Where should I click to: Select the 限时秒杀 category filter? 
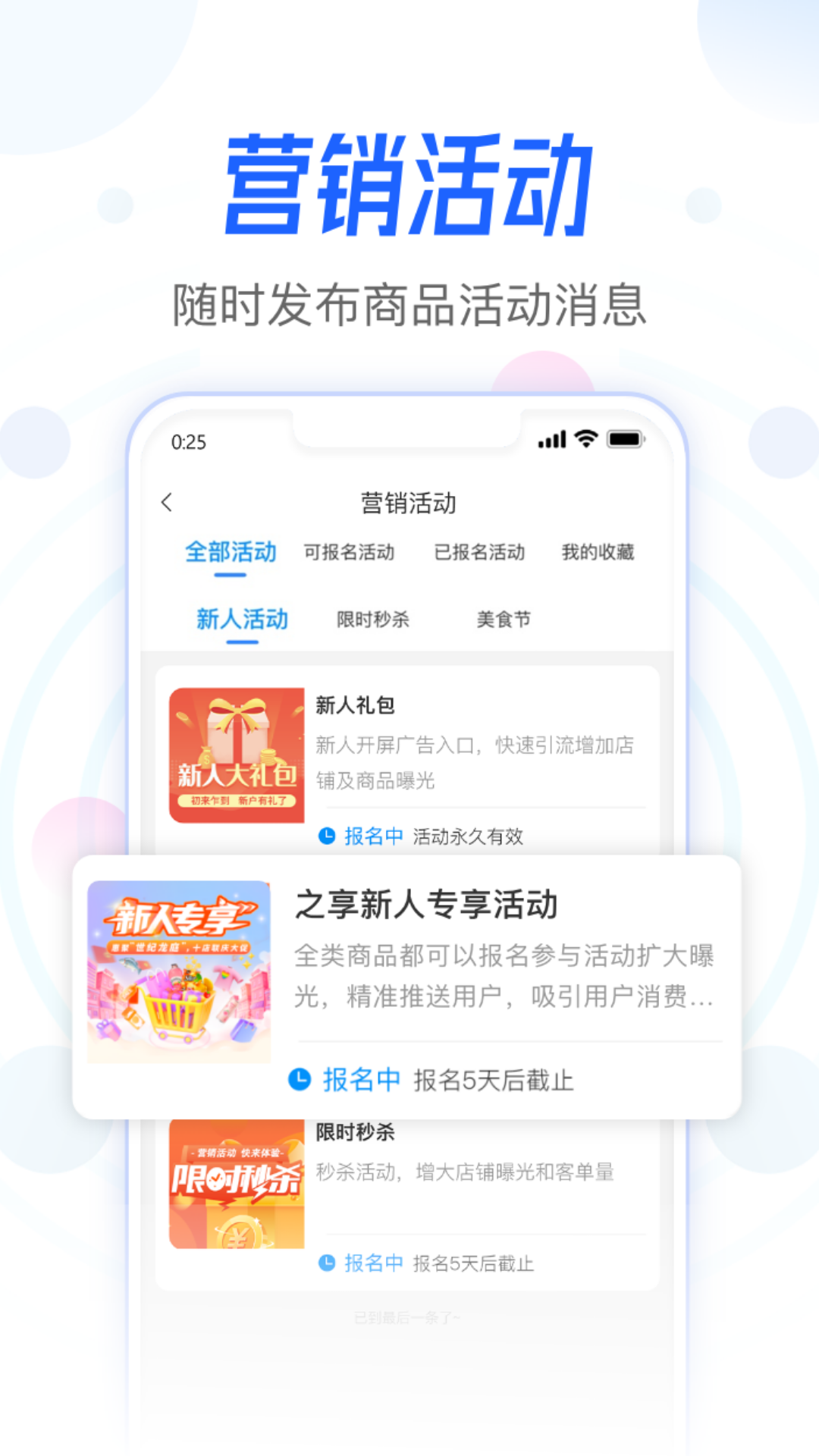pyautogui.click(x=372, y=620)
